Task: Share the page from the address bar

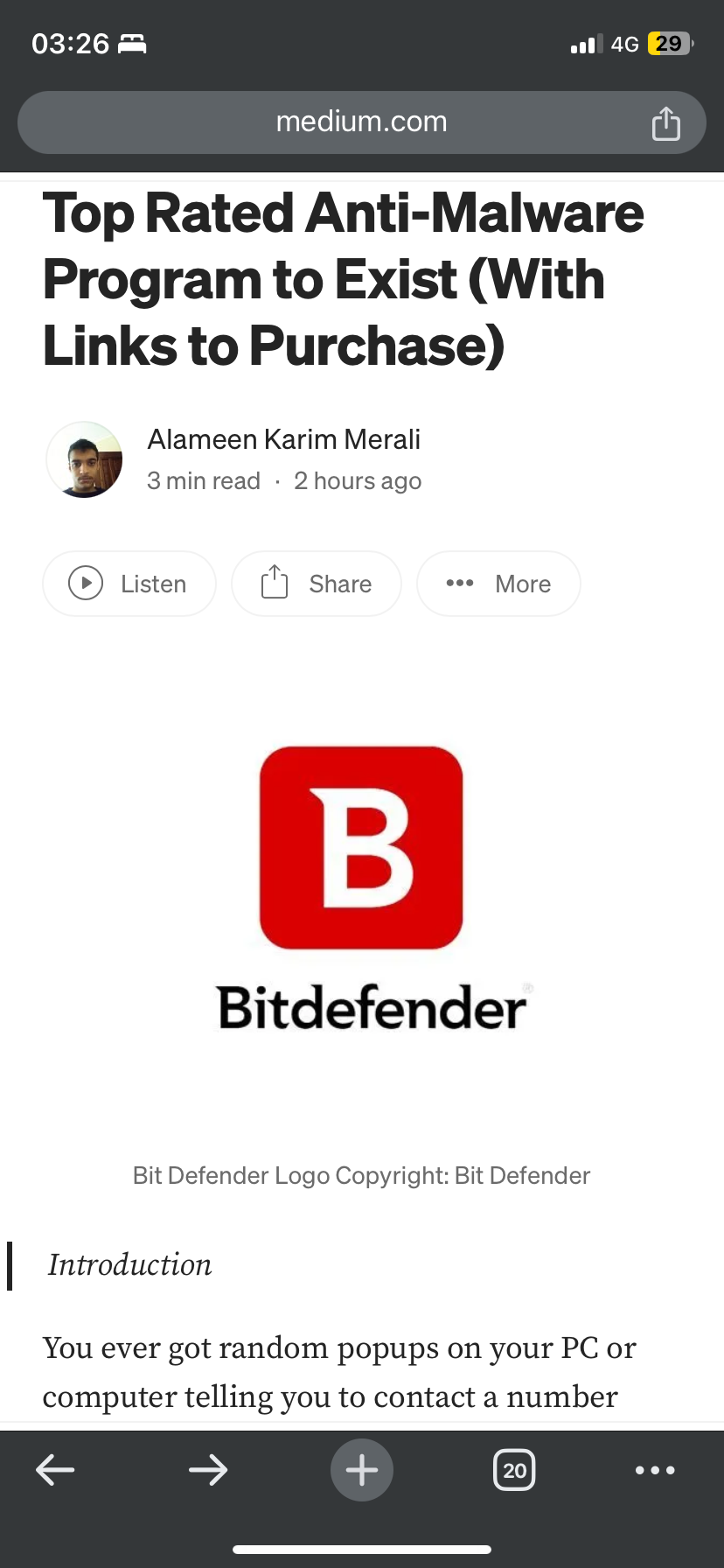Action: pyautogui.click(x=665, y=123)
